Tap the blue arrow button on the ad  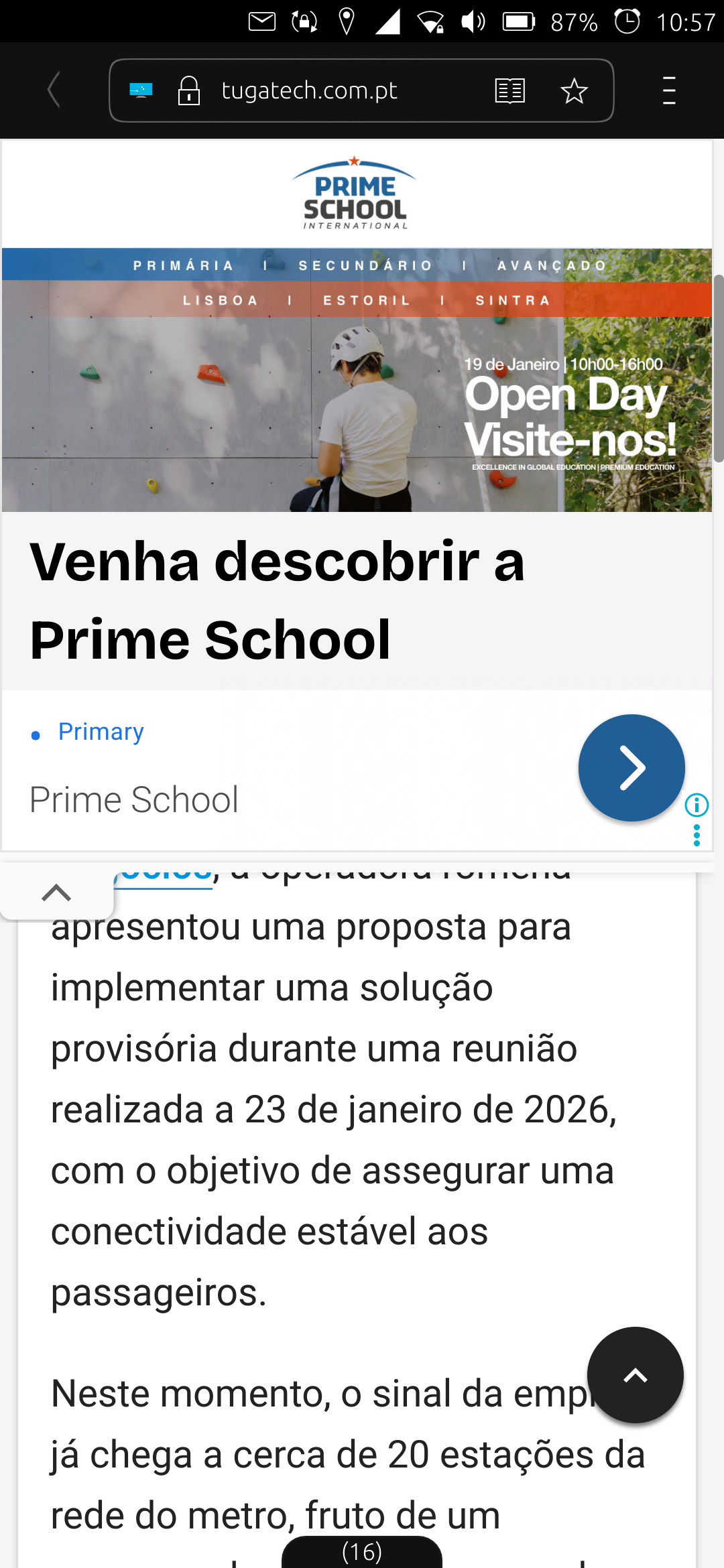pyautogui.click(x=631, y=768)
